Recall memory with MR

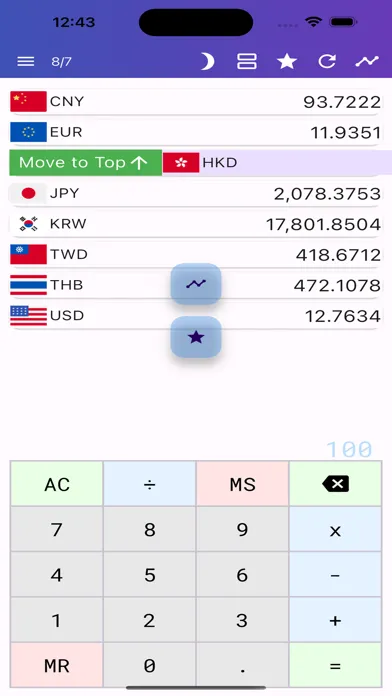click(57, 665)
